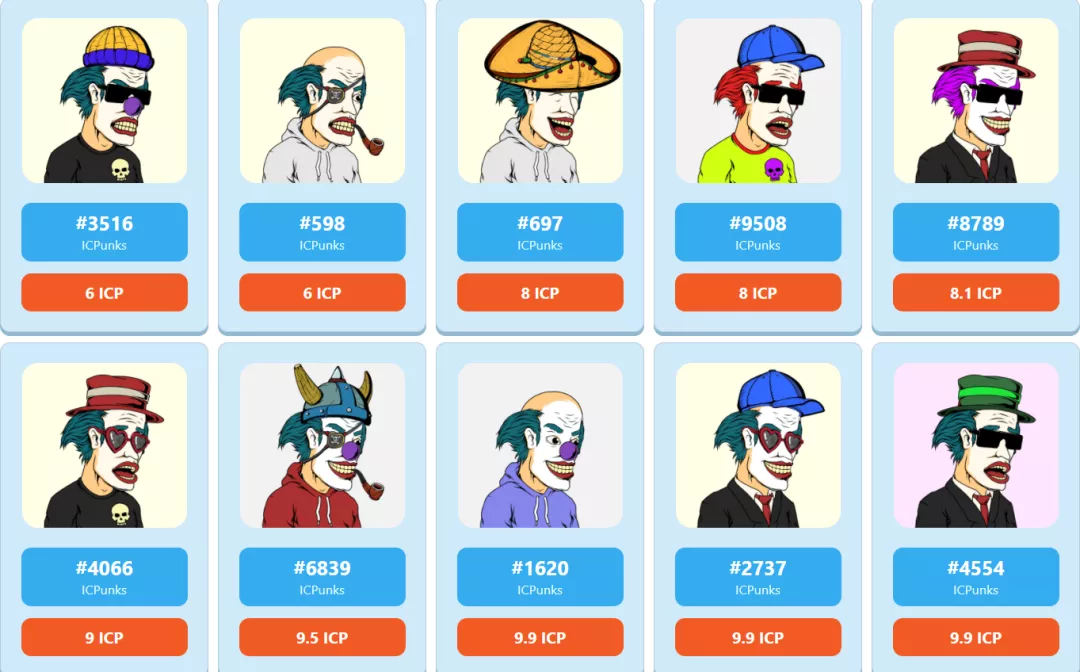
Task: Choose the 8.1 ICP price button
Action: pos(976,293)
